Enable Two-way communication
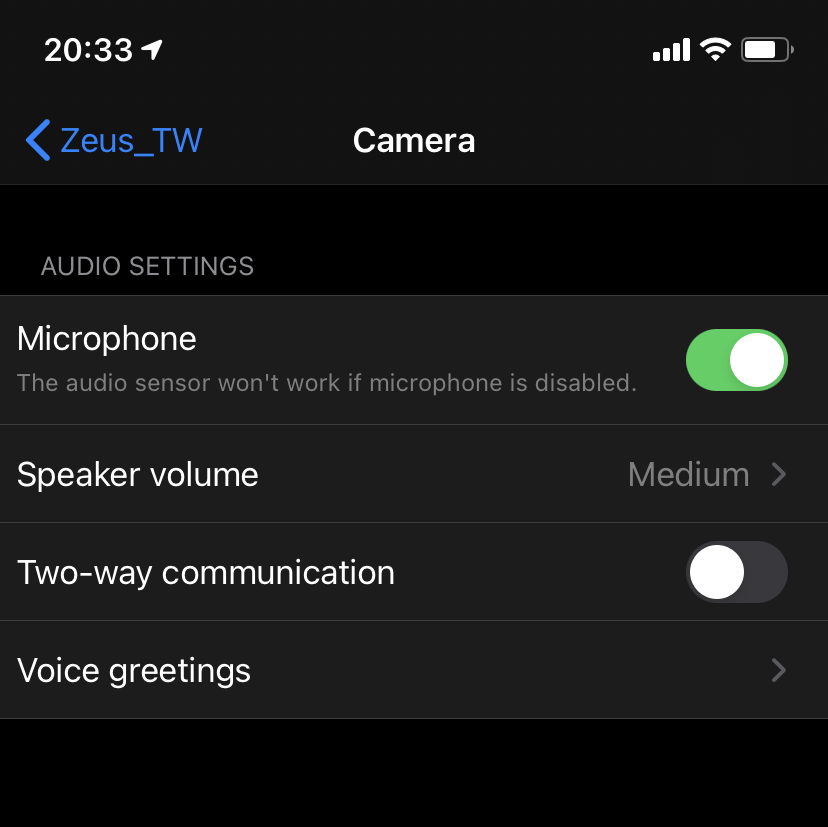 736,572
